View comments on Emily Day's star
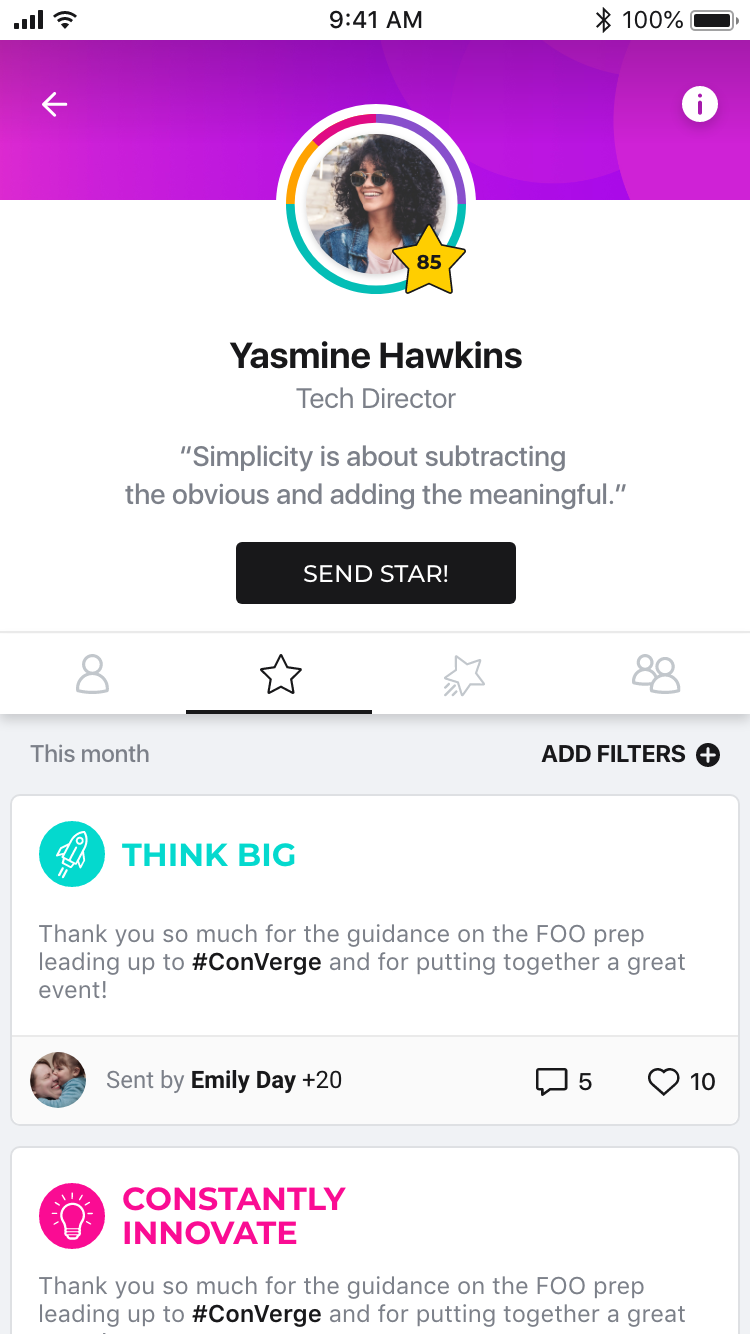 (564, 1081)
